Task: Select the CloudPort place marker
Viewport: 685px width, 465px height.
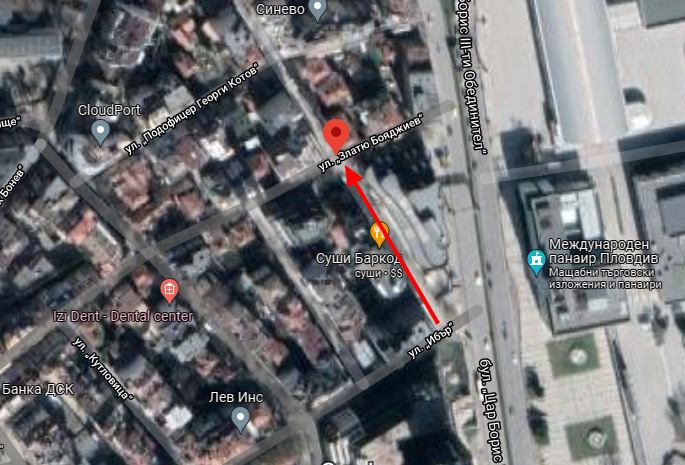Action: (x=100, y=131)
